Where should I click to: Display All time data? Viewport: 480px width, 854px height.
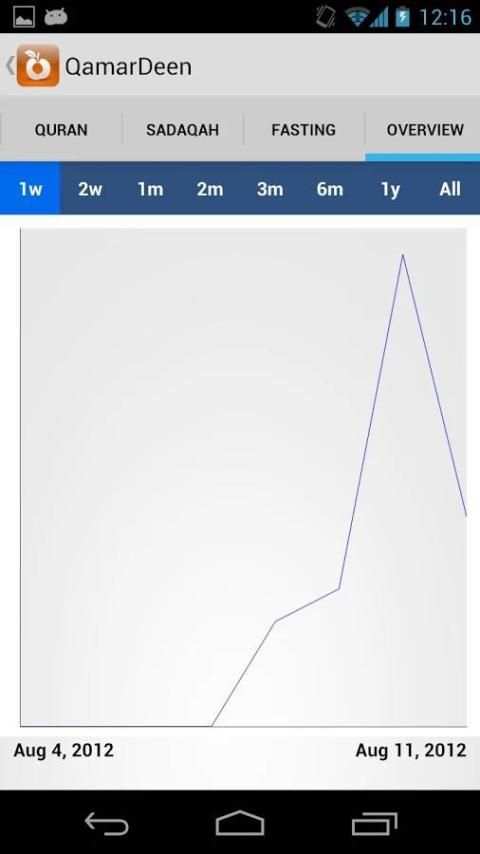pyautogui.click(x=450, y=189)
